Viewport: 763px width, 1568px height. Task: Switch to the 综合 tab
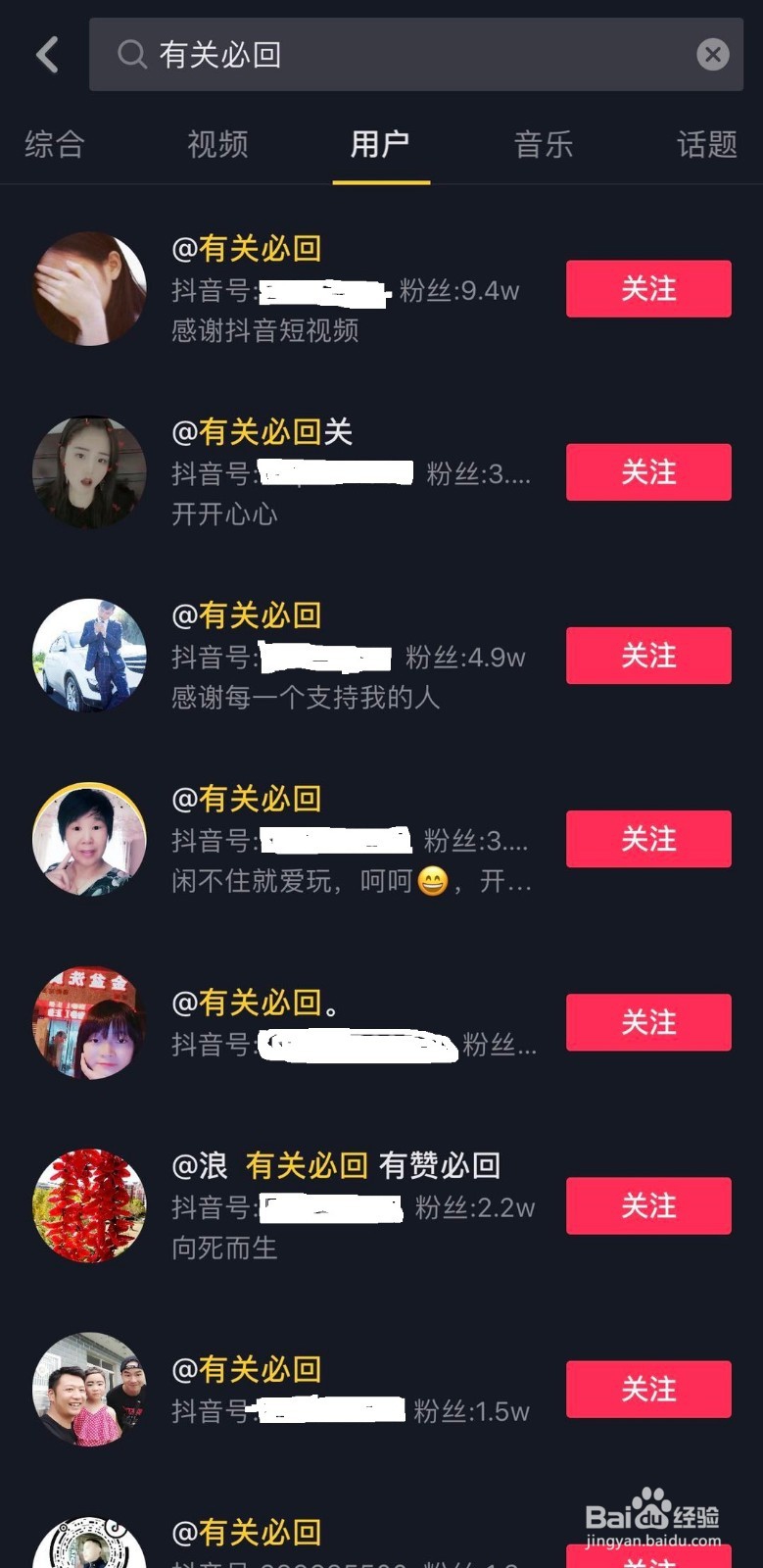click(55, 145)
